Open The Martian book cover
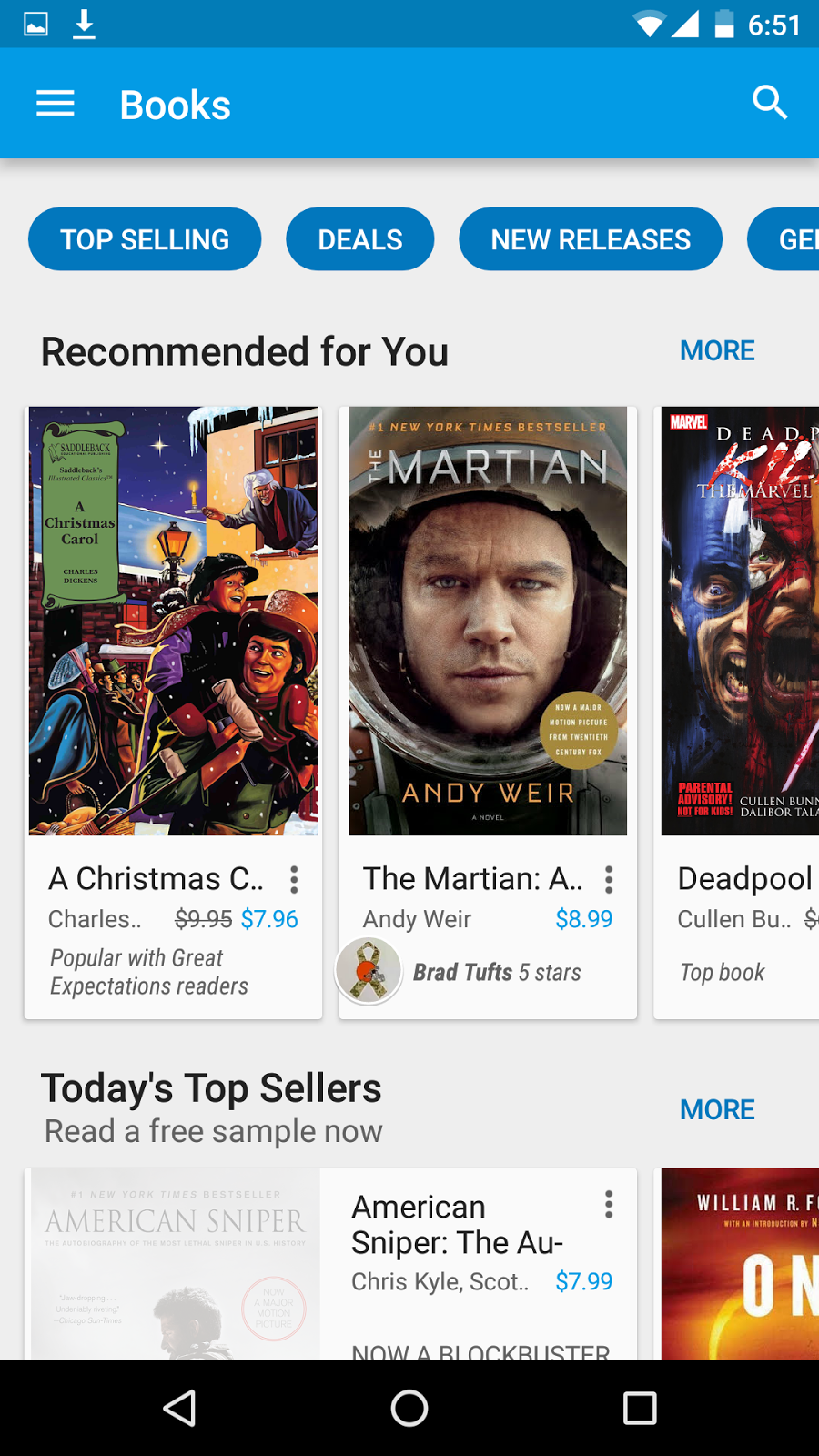819x1456 pixels. 488,622
